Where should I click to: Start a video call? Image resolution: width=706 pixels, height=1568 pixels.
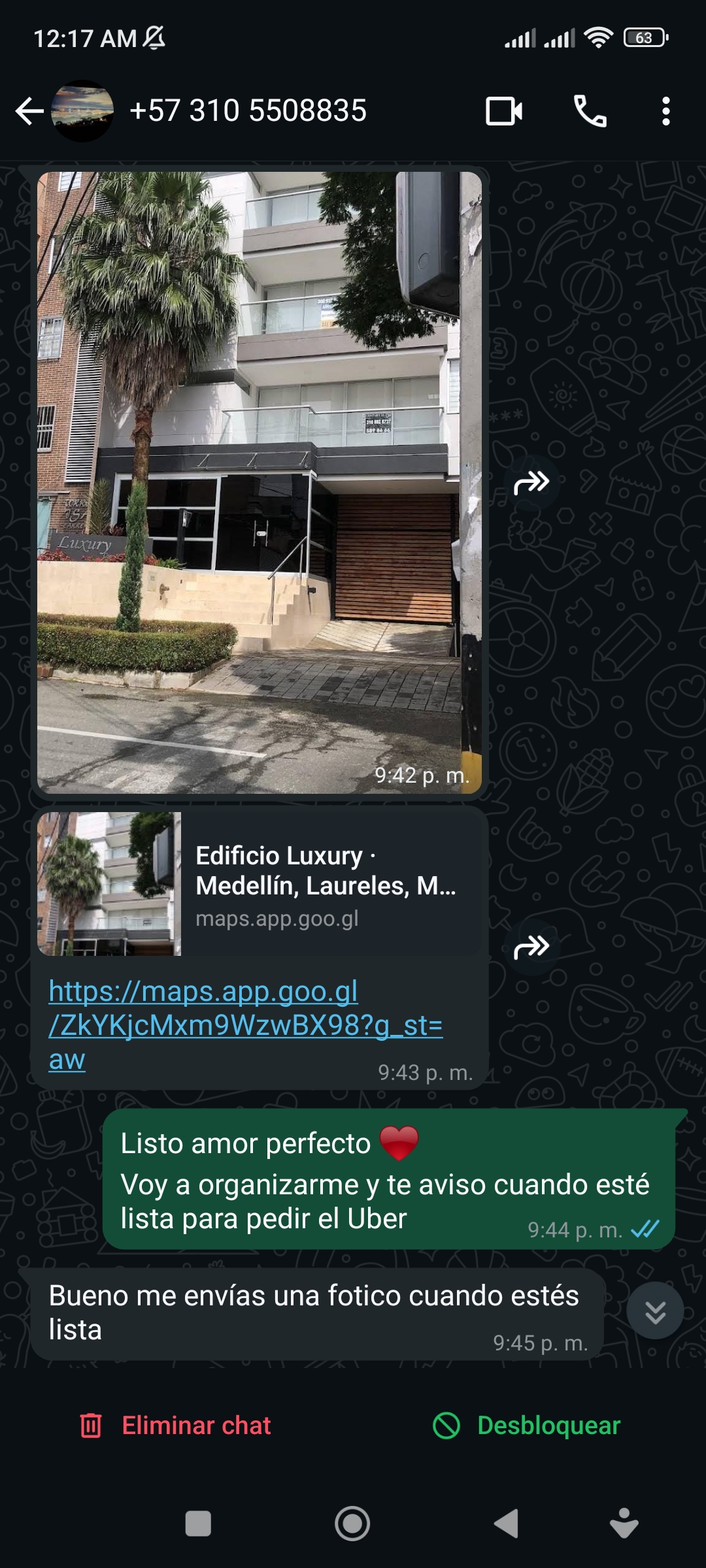pos(504,111)
